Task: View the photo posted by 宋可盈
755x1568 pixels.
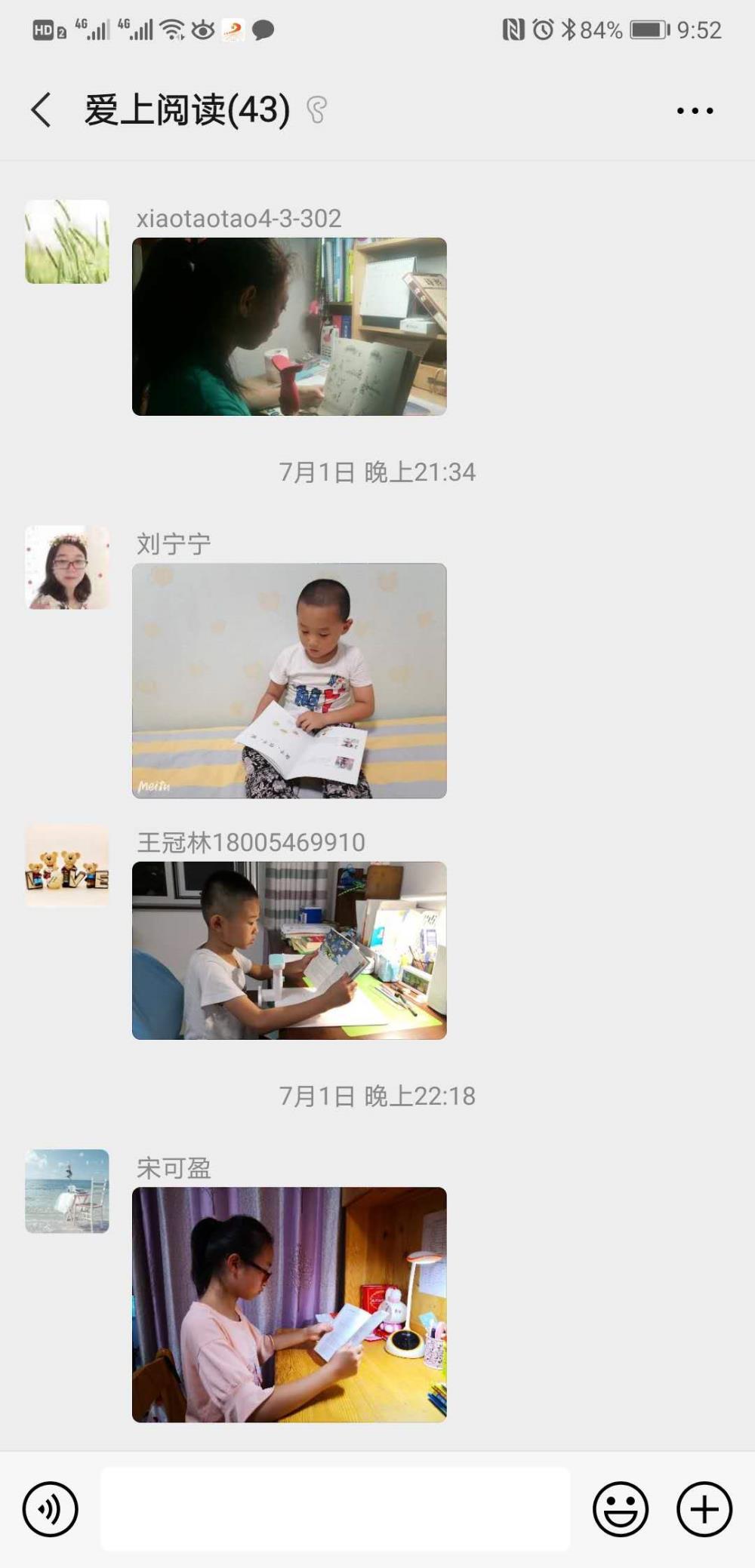Action: (289, 1305)
